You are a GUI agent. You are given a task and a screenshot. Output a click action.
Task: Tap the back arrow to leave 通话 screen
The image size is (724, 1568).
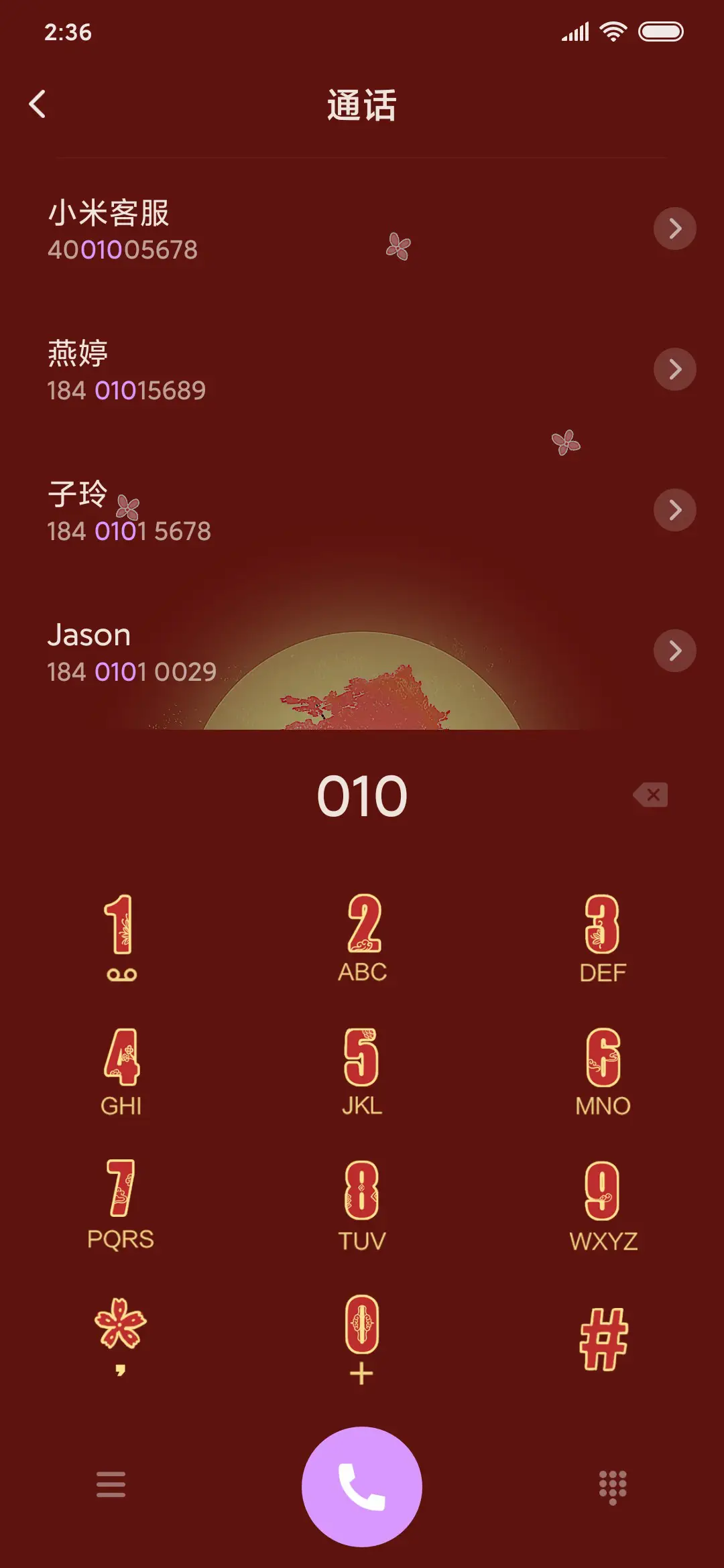37,104
